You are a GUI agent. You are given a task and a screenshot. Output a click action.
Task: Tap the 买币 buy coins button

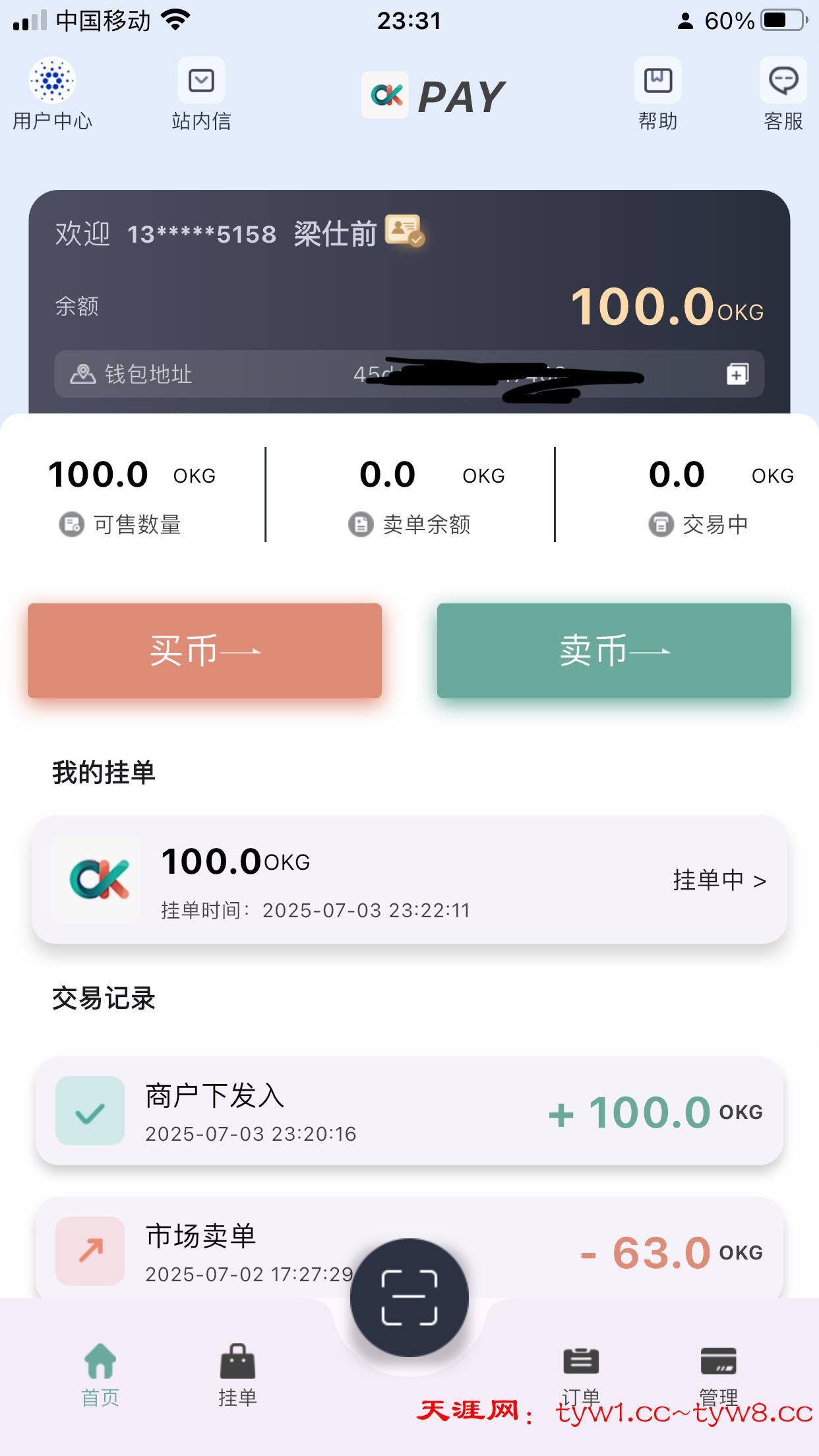pyautogui.click(x=204, y=651)
